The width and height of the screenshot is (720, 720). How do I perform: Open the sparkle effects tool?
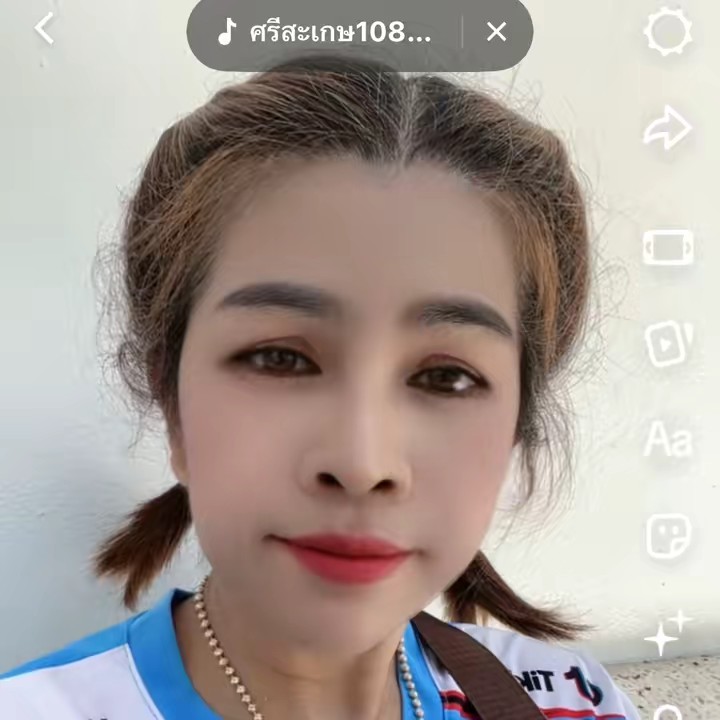pyautogui.click(x=667, y=632)
